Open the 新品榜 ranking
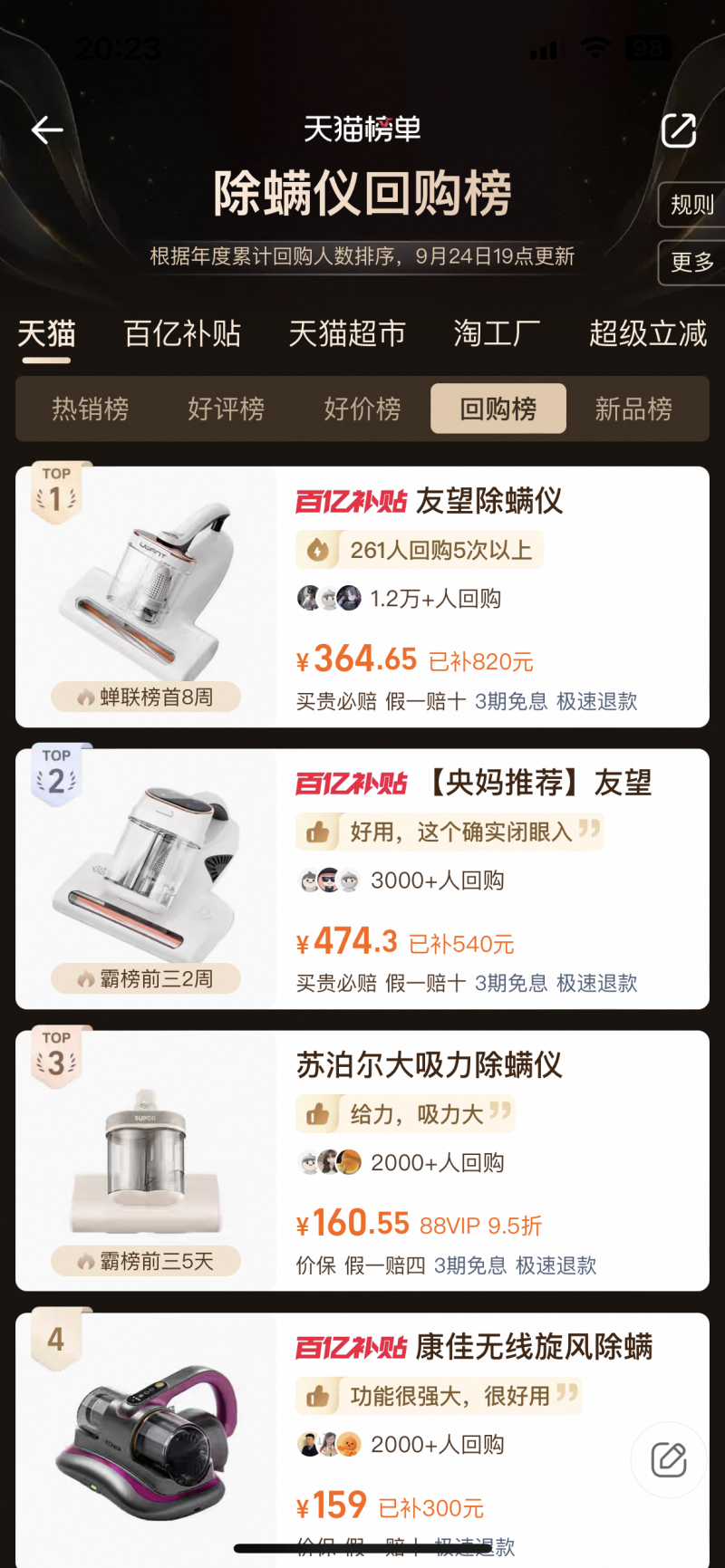Image resolution: width=725 pixels, height=1568 pixels. (633, 409)
